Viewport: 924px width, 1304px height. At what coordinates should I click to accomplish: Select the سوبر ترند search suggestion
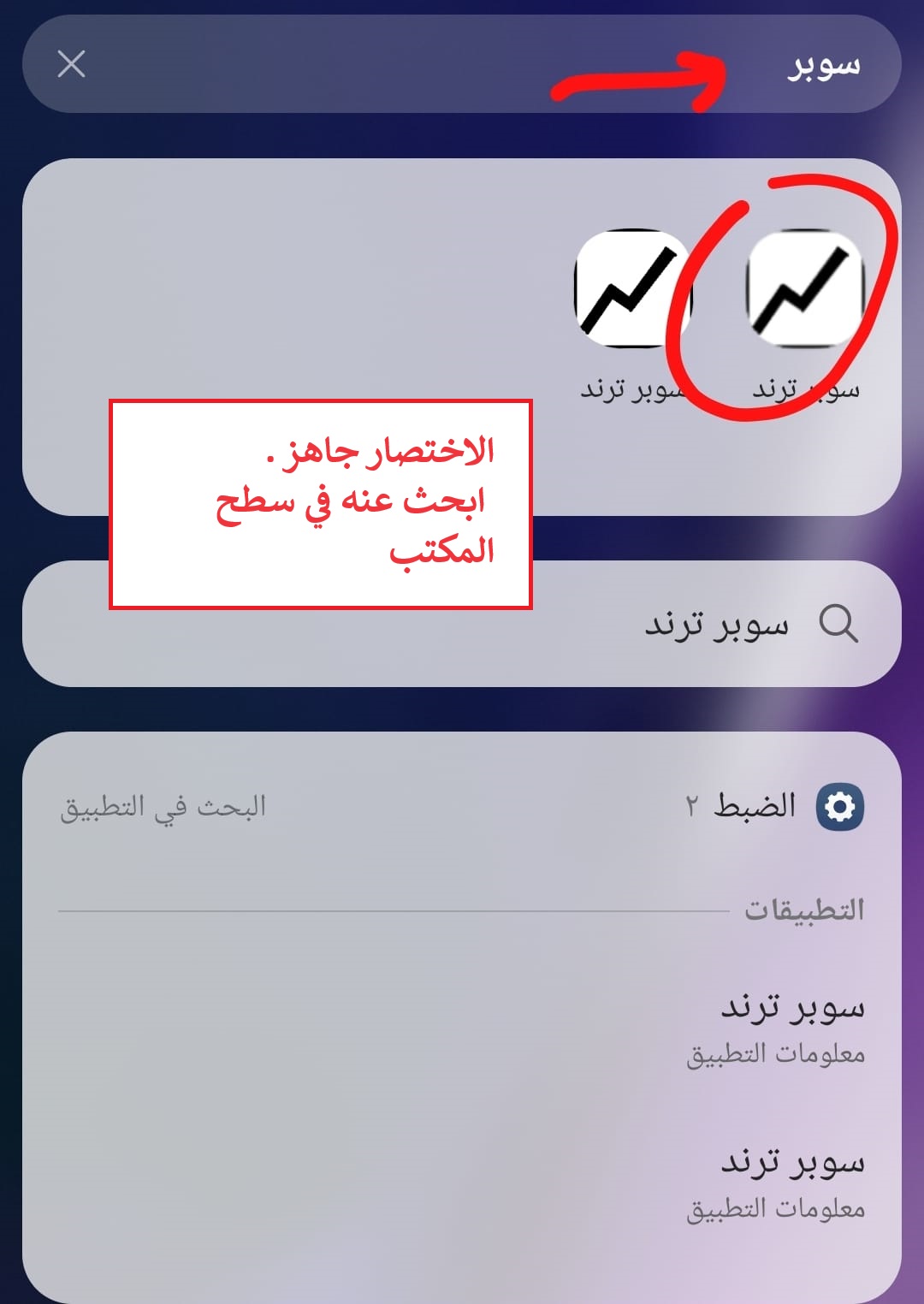click(x=717, y=624)
